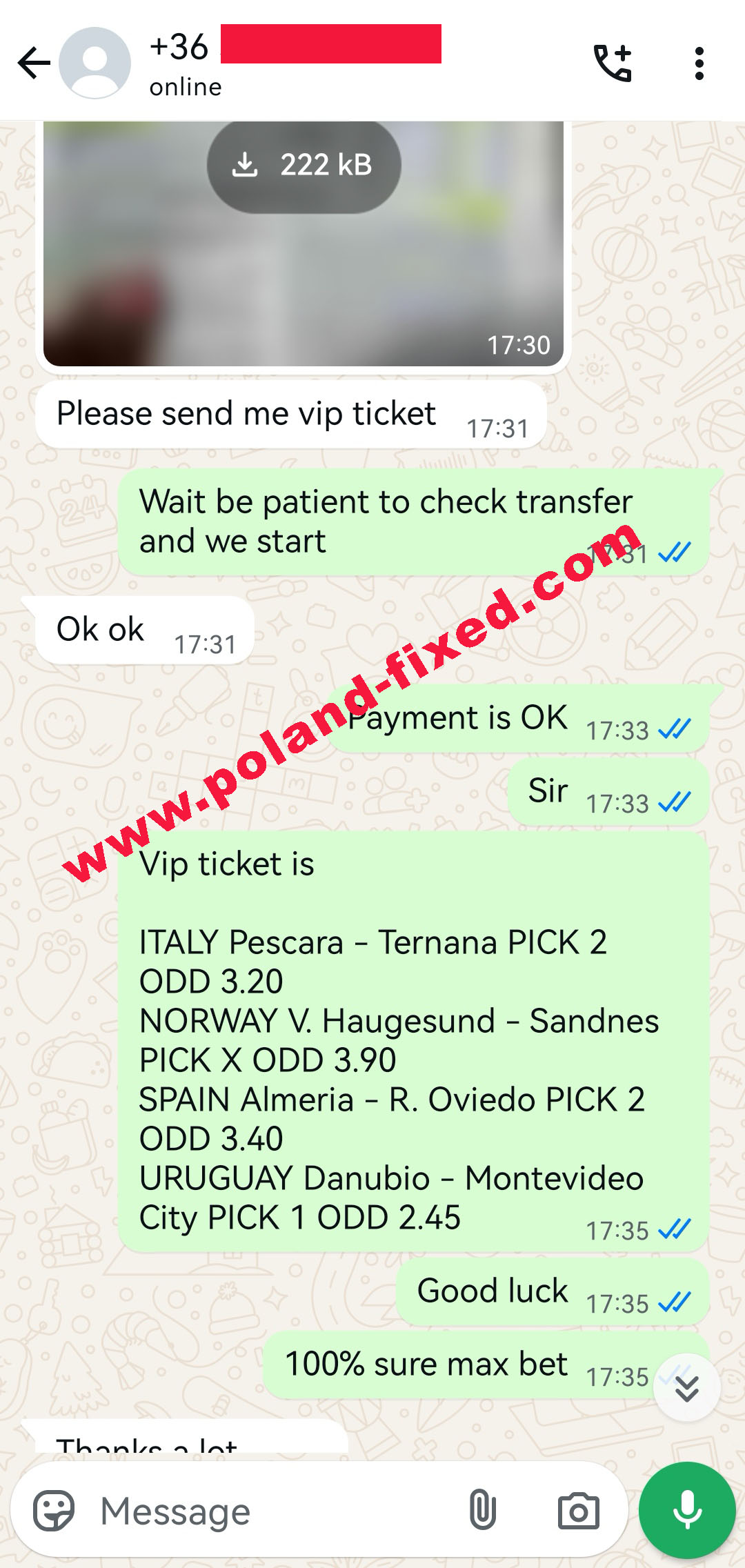745x1568 pixels.
Task: Jump to latest messages with down arrow
Action: coord(687,1388)
